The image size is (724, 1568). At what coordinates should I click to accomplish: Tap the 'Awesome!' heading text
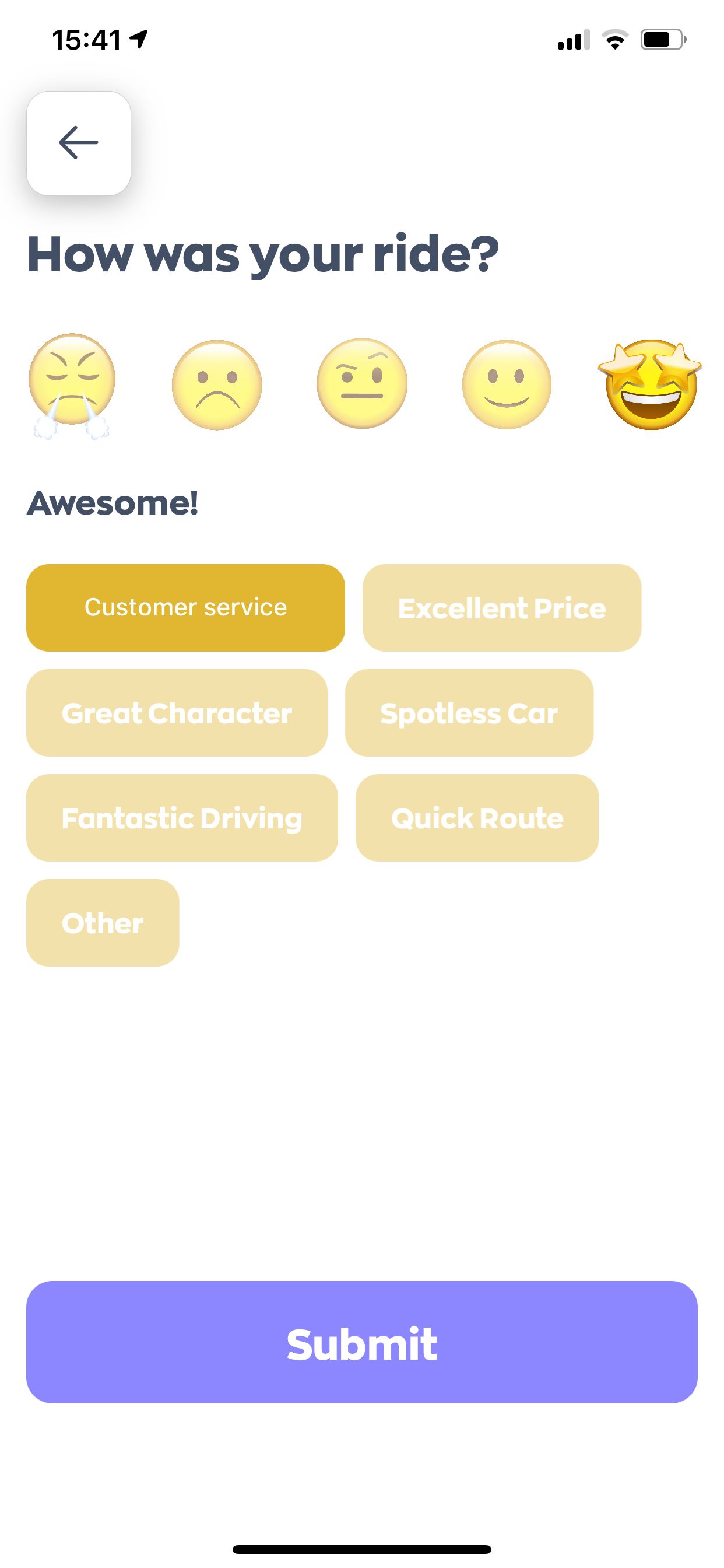coord(111,503)
